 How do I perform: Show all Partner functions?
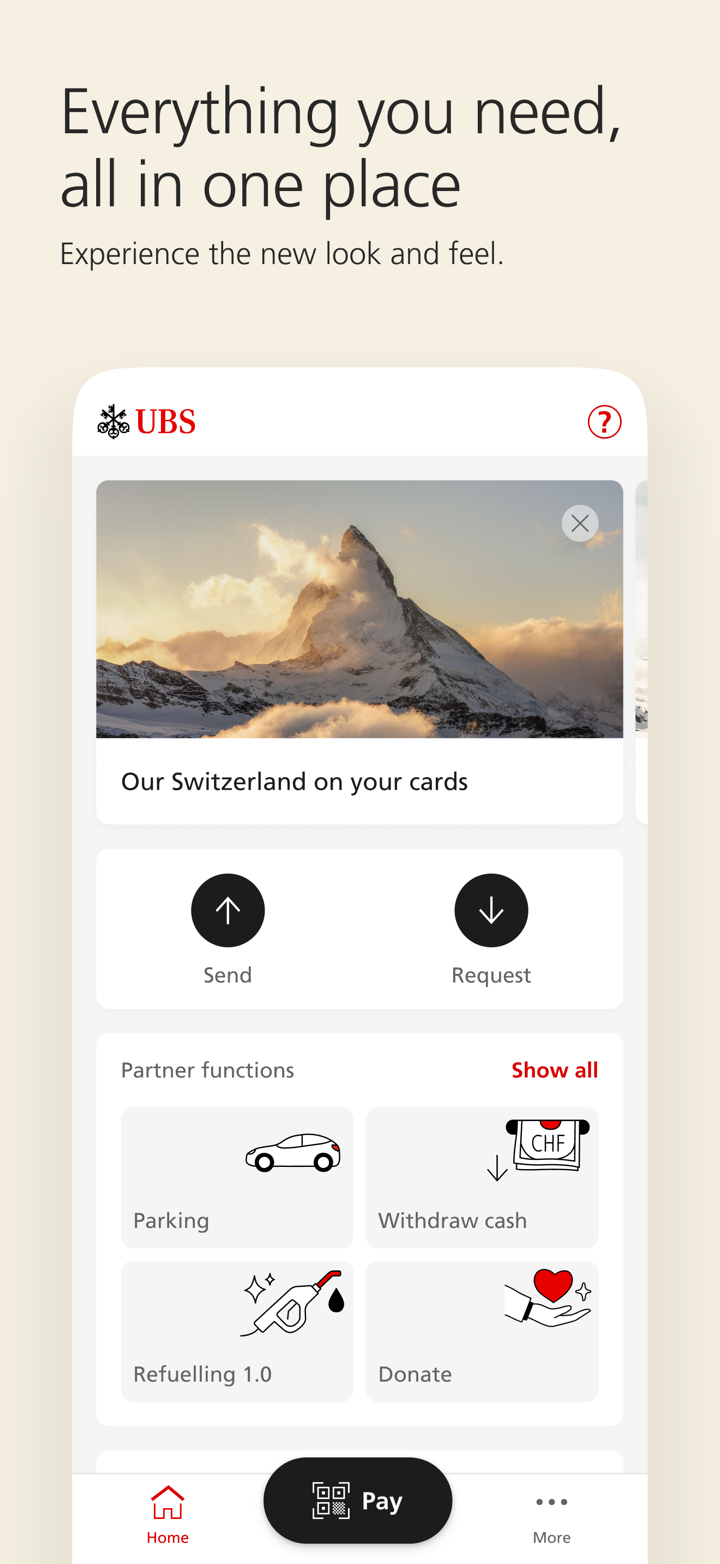(554, 1069)
